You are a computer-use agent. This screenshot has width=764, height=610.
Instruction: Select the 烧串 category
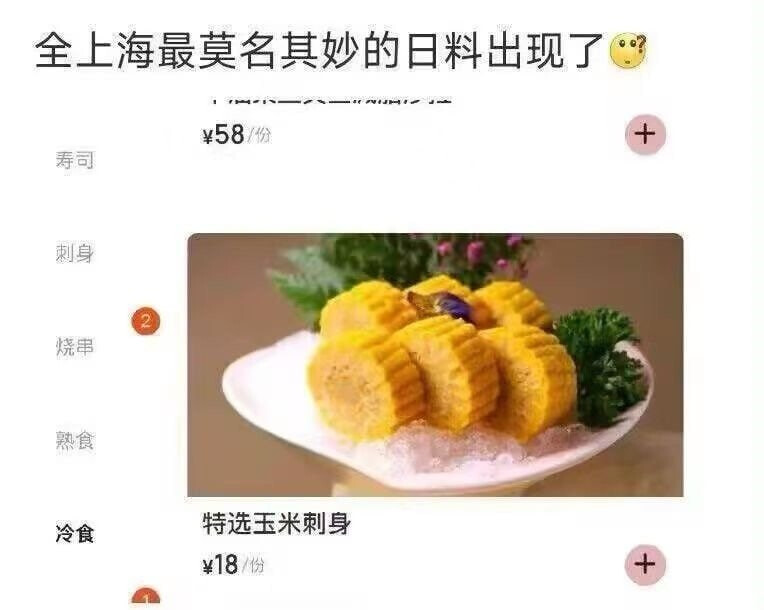(x=75, y=347)
